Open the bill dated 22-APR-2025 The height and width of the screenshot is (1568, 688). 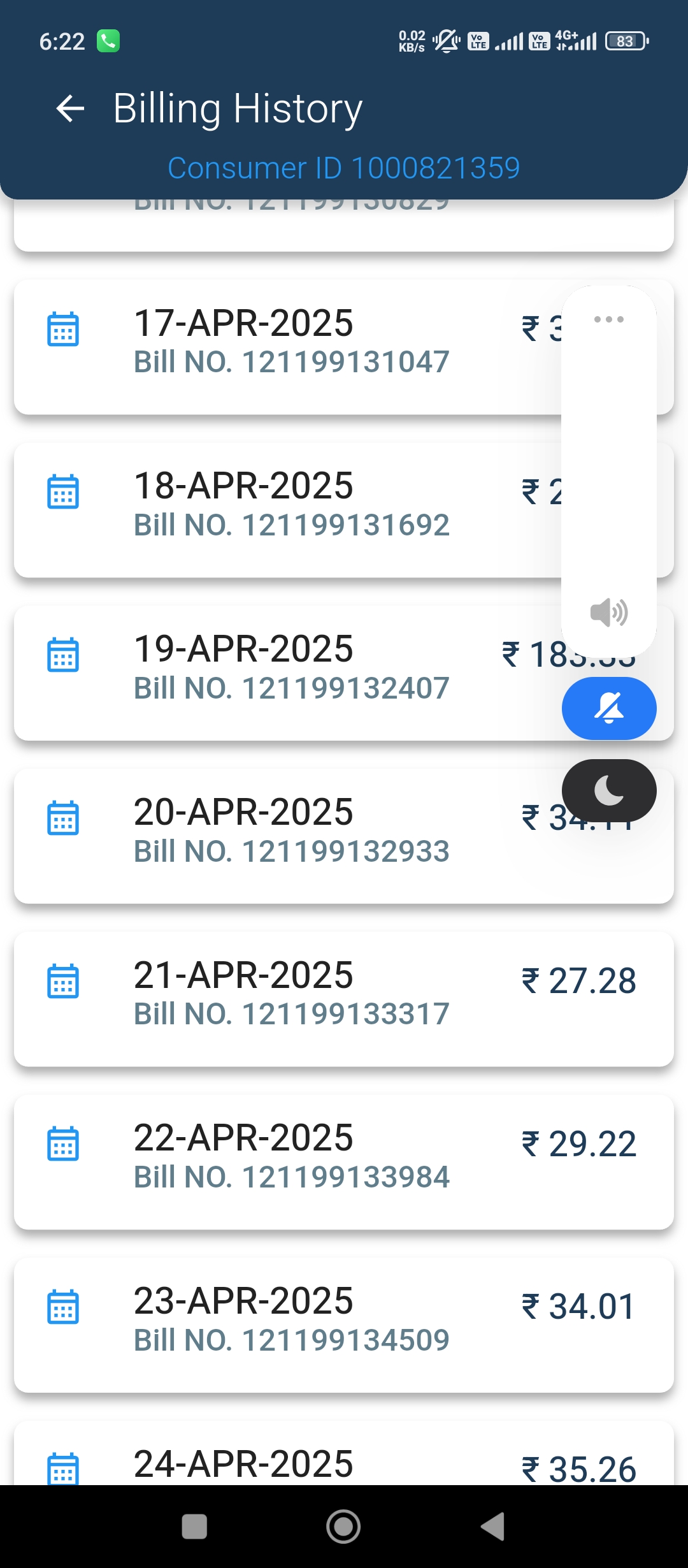coord(344,1163)
